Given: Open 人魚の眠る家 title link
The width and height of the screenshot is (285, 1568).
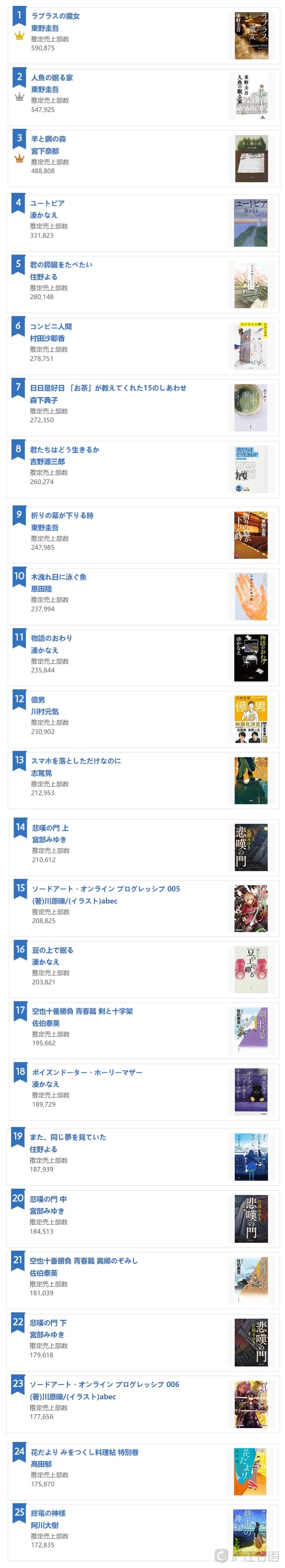Looking at the screenshot, I should point(52,77).
